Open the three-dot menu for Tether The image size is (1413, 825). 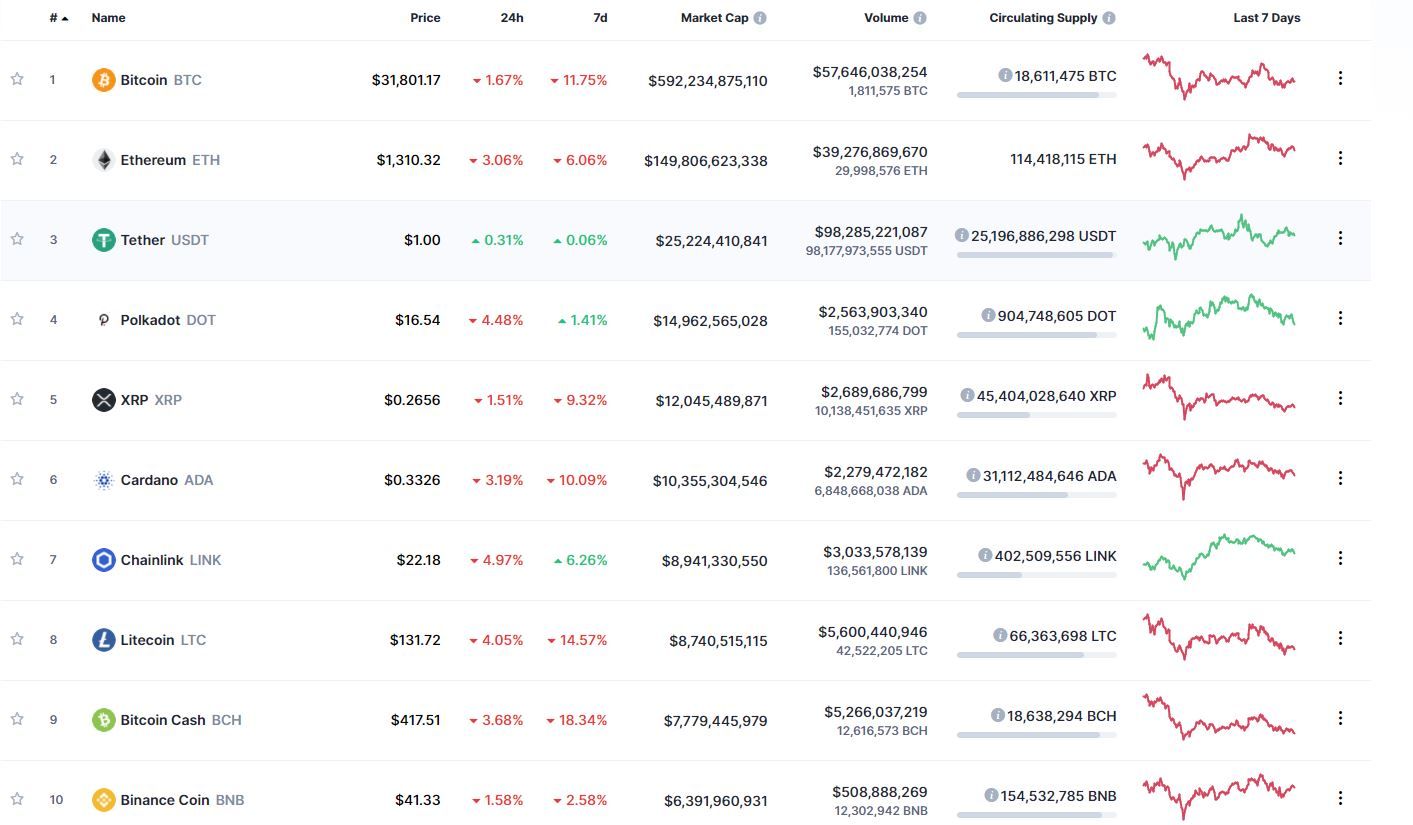[1340, 238]
